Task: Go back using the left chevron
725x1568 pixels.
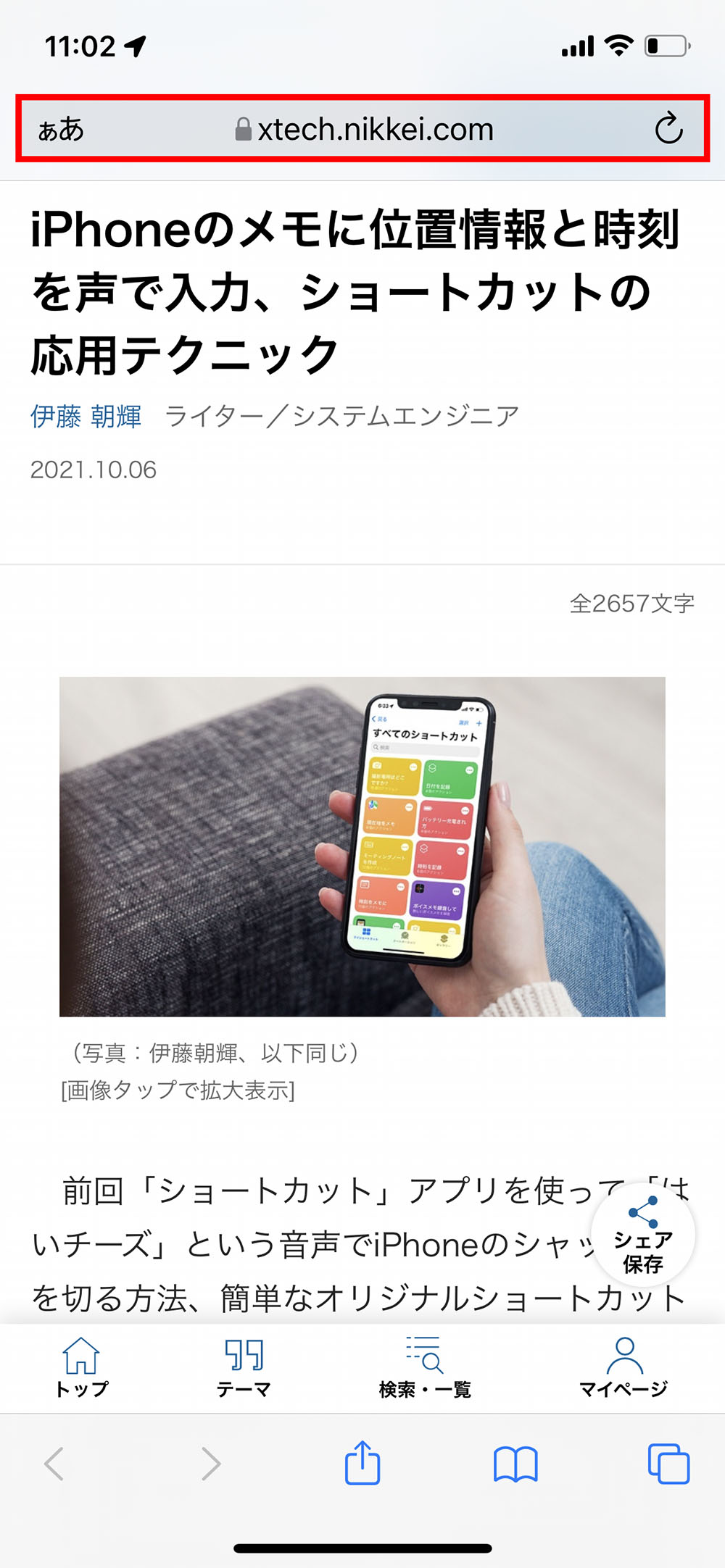Action: click(56, 1461)
